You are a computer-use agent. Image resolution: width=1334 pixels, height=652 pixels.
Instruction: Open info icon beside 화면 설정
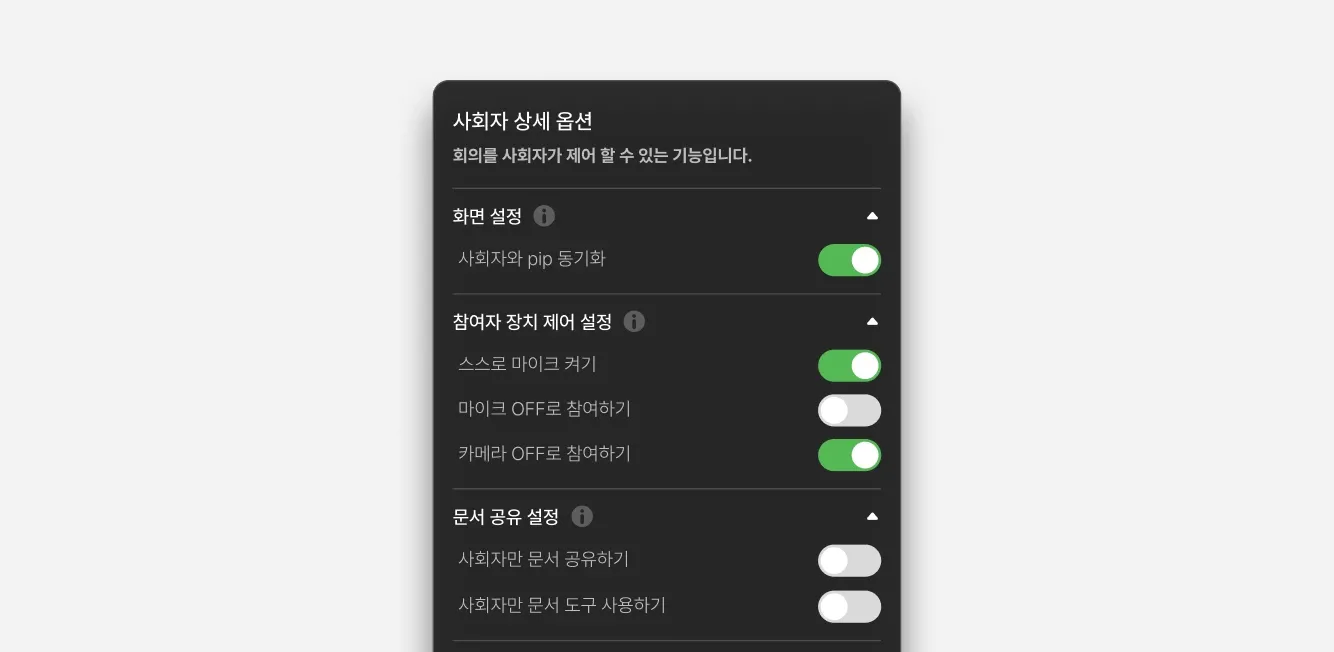(x=544, y=216)
